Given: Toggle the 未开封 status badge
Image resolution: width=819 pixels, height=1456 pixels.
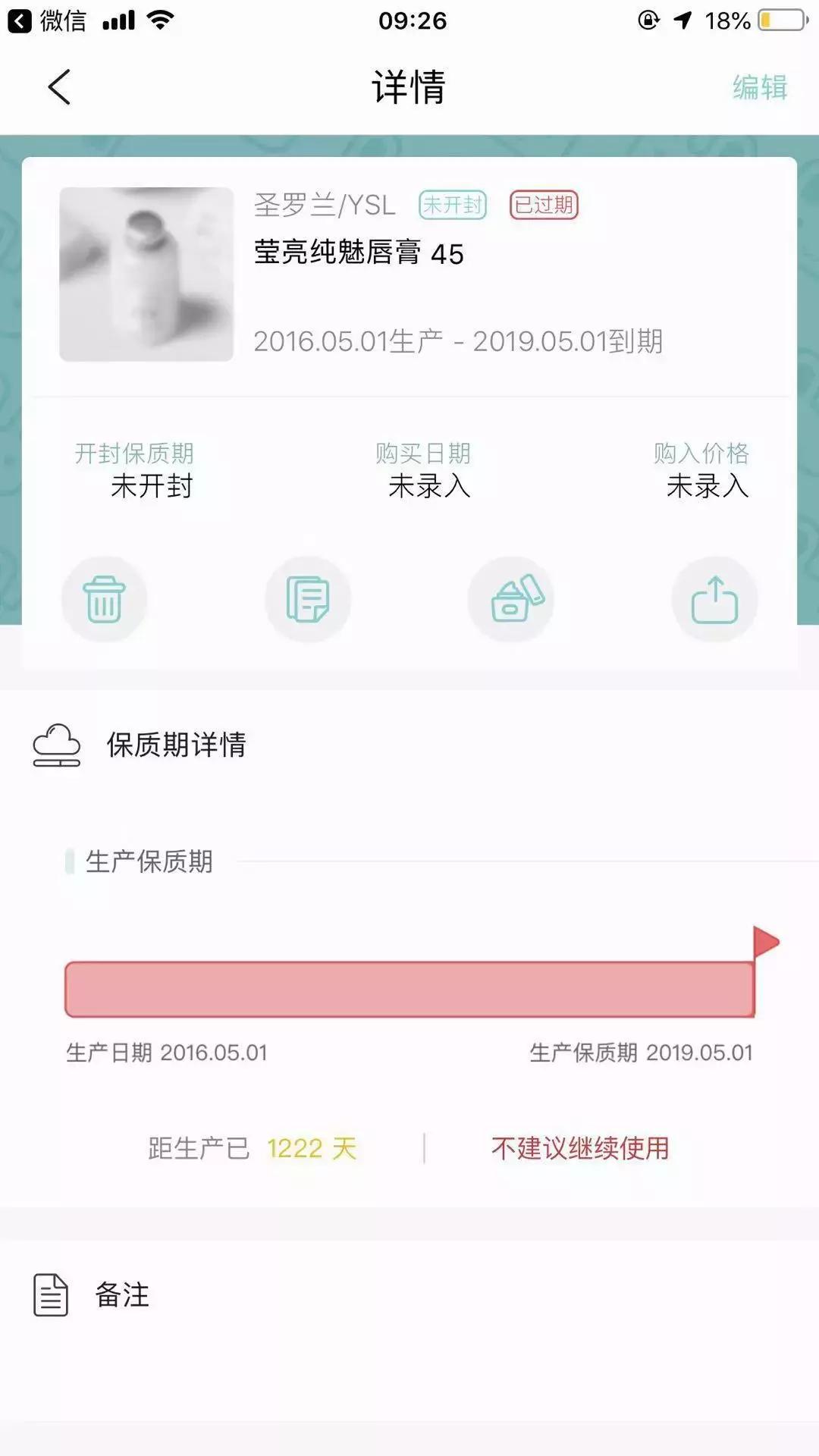Looking at the screenshot, I should [453, 203].
